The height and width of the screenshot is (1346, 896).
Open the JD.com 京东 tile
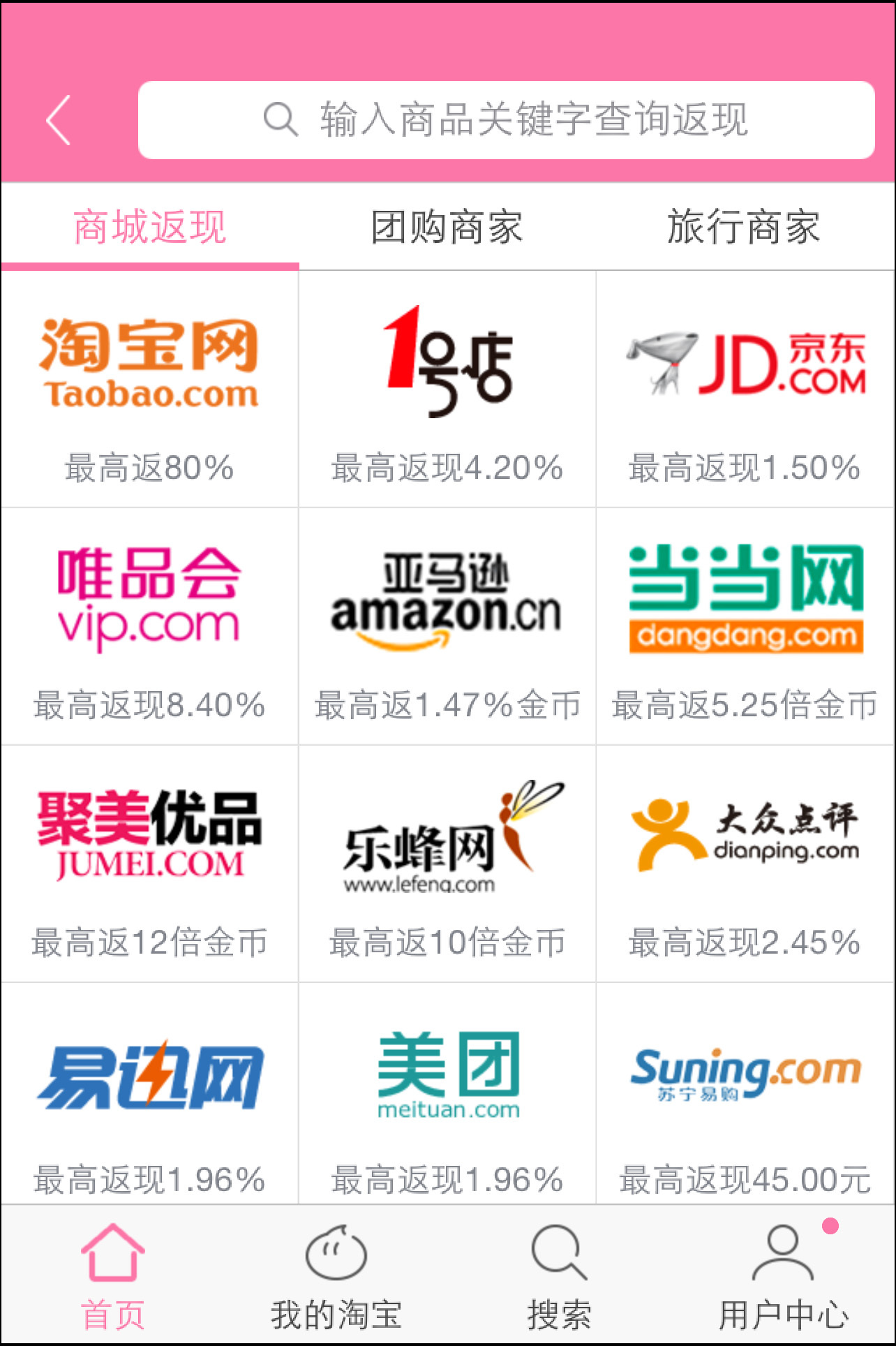(x=745, y=388)
